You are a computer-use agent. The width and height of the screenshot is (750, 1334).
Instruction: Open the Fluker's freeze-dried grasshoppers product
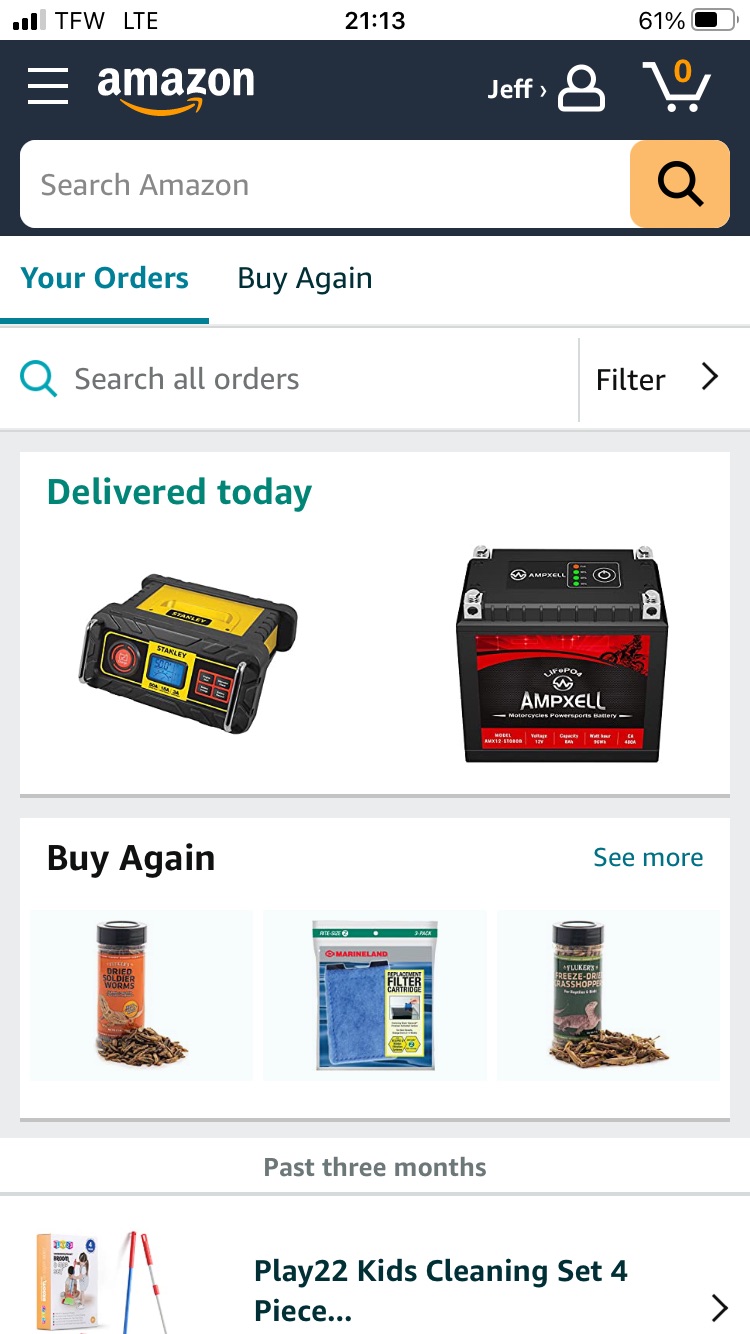click(608, 993)
